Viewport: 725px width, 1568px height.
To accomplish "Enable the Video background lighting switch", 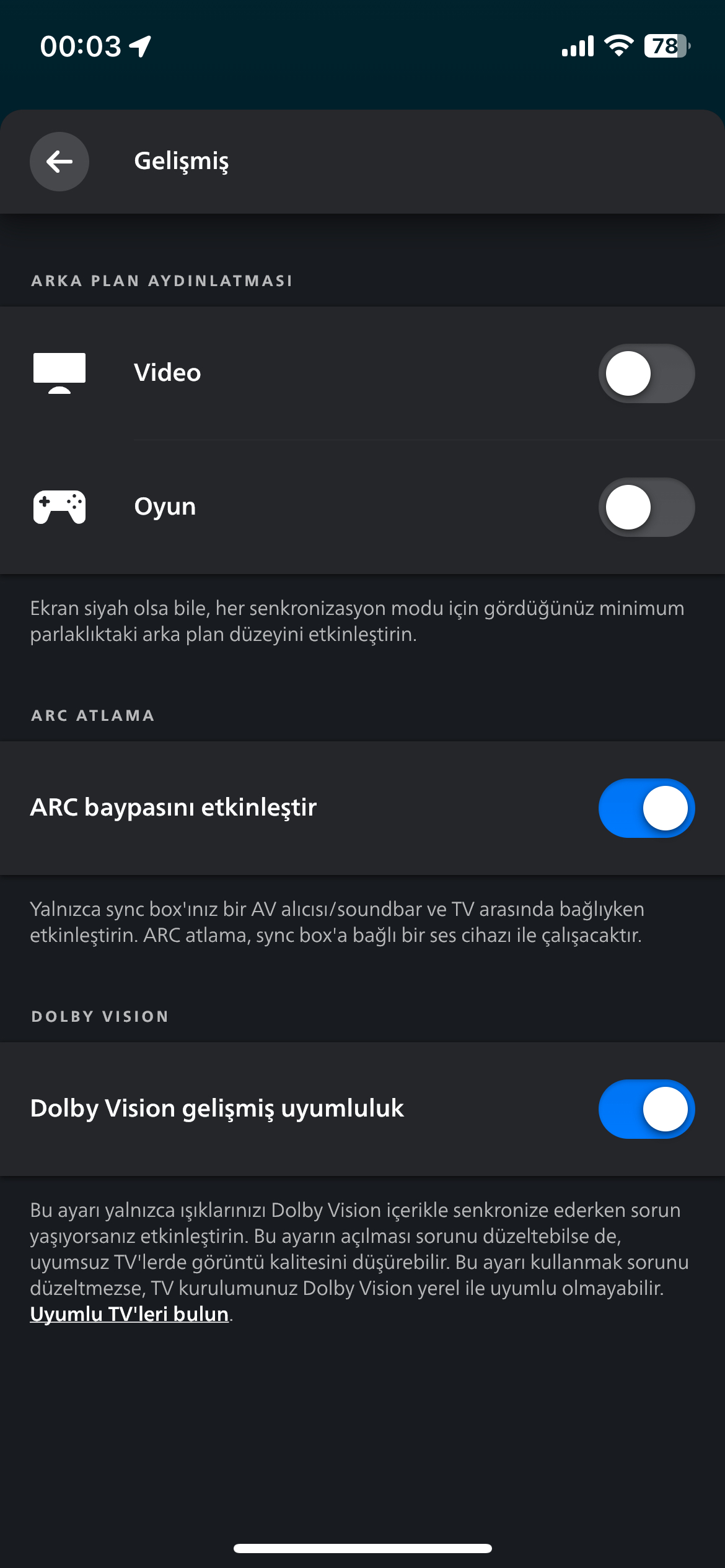I will 646,373.
